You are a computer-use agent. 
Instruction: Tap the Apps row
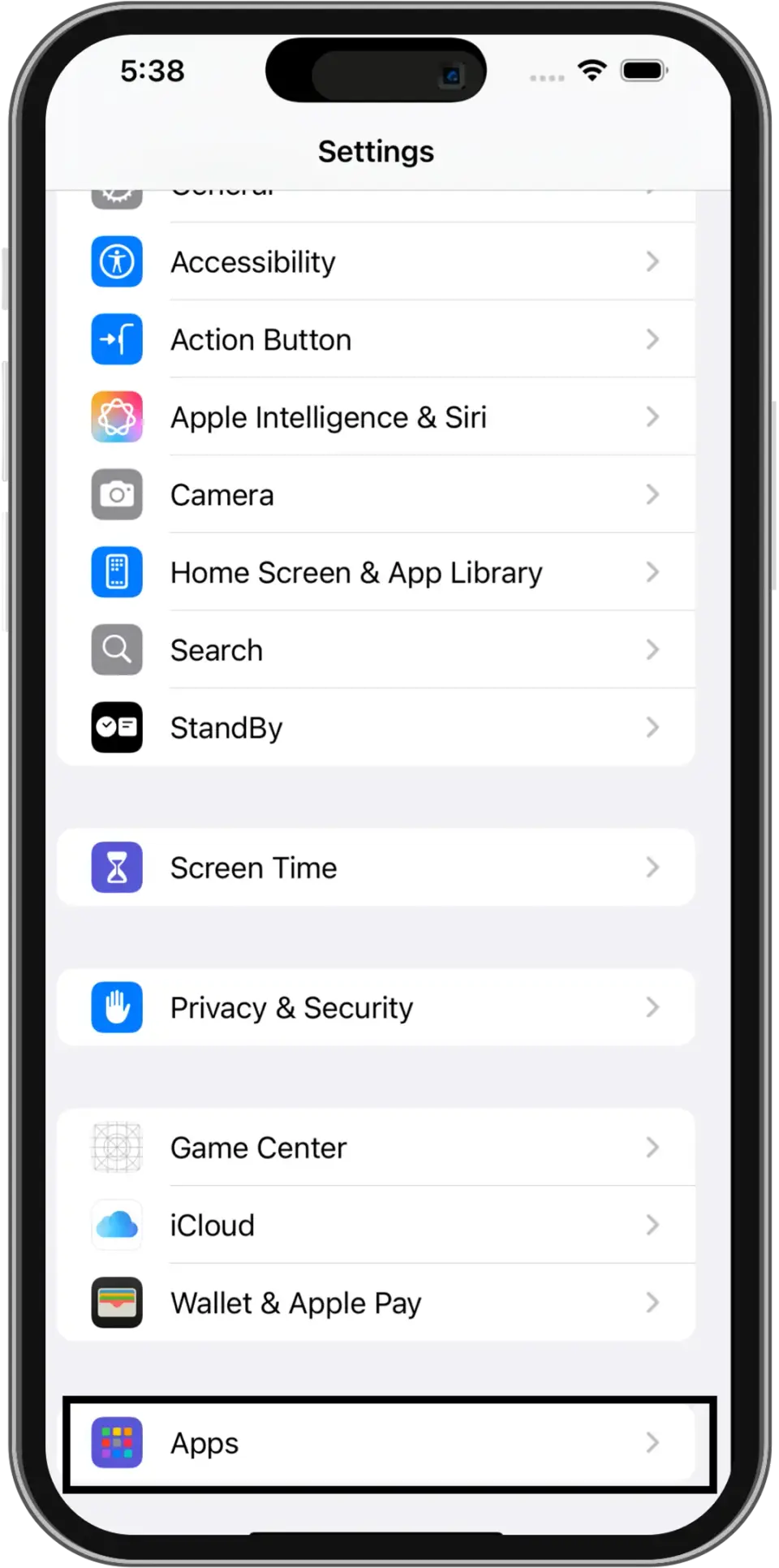pyautogui.click(x=375, y=1443)
